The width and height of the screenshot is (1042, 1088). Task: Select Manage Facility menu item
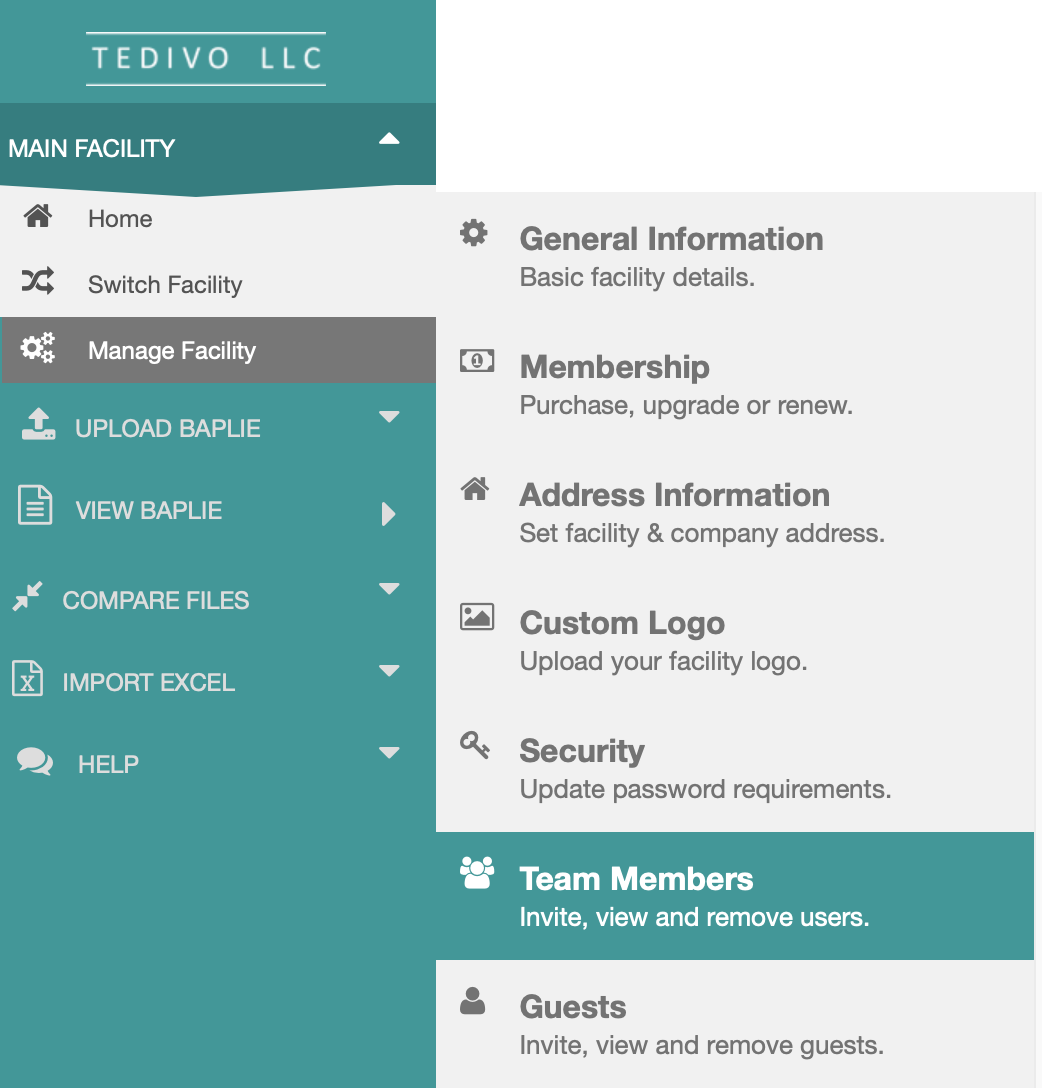tap(172, 351)
